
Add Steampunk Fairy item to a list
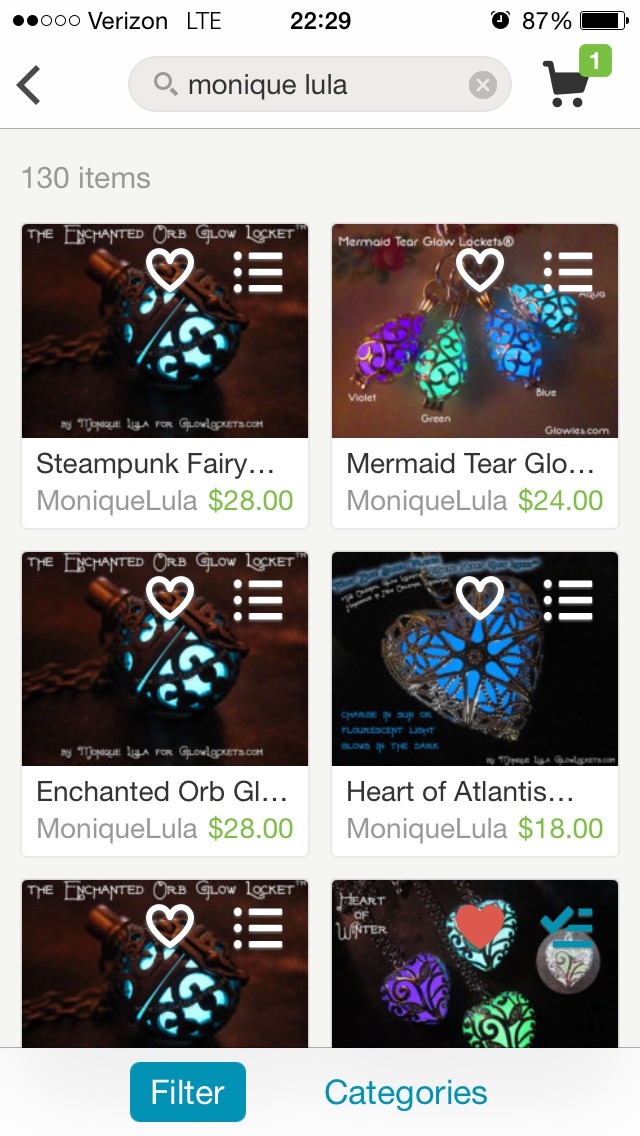[258, 270]
